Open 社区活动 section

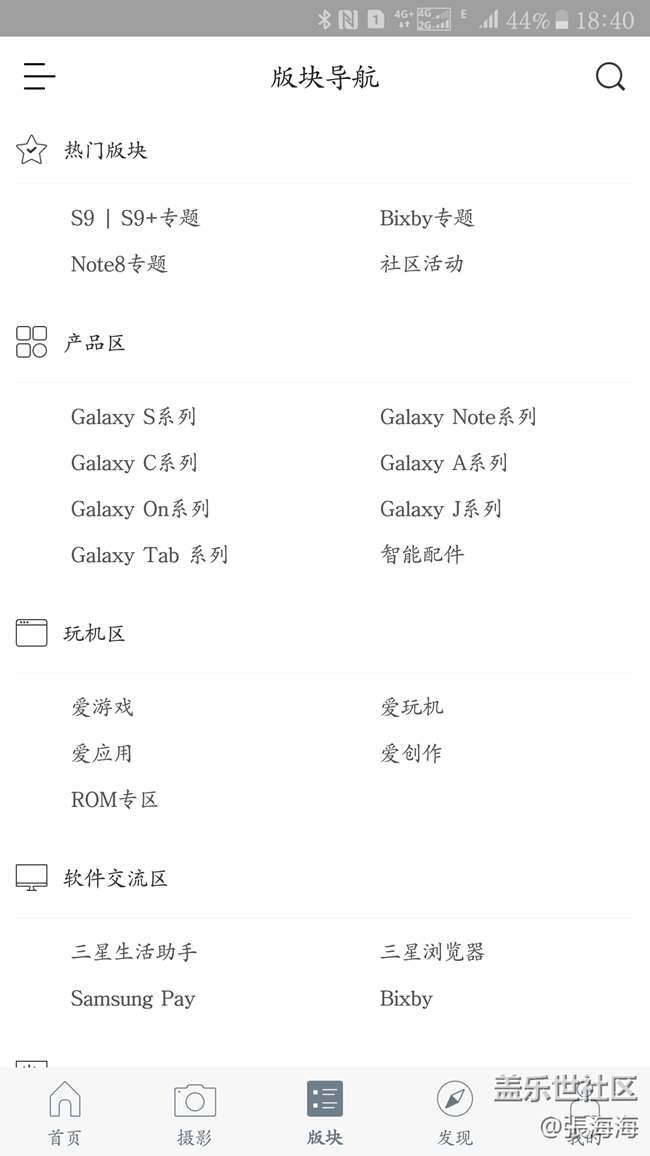click(x=422, y=264)
